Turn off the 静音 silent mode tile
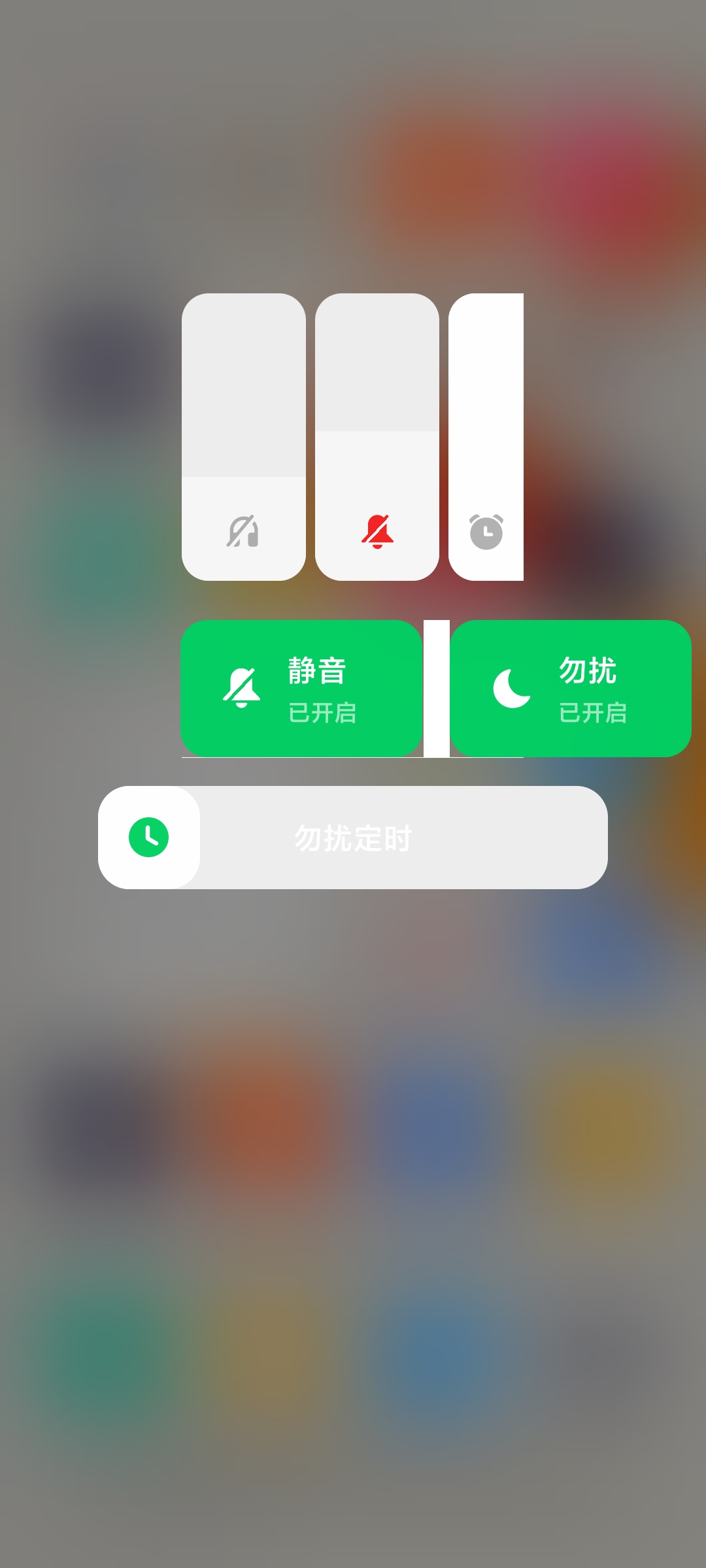 (x=301, y=689)
